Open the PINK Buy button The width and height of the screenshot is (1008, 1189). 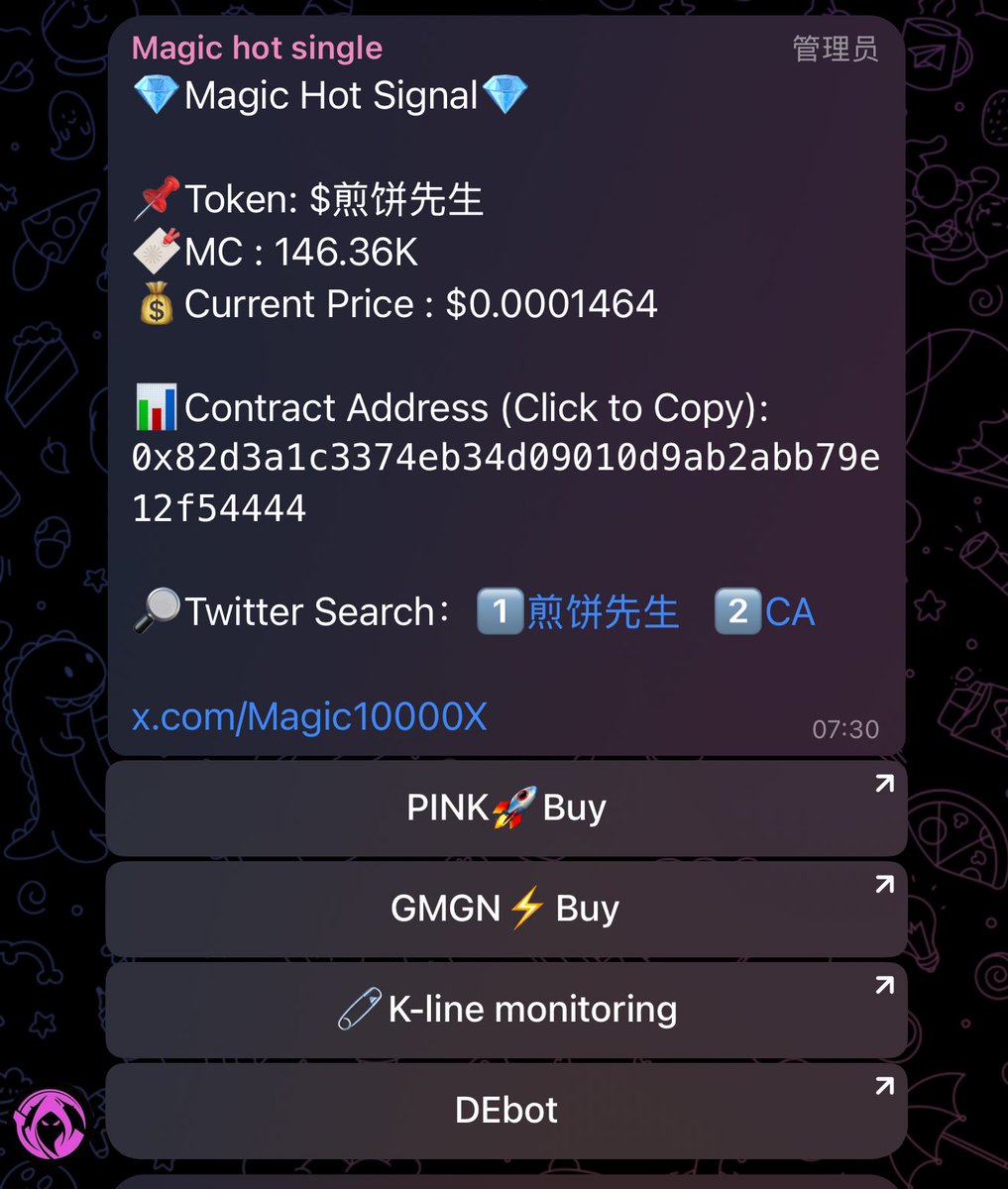(505, 809)
